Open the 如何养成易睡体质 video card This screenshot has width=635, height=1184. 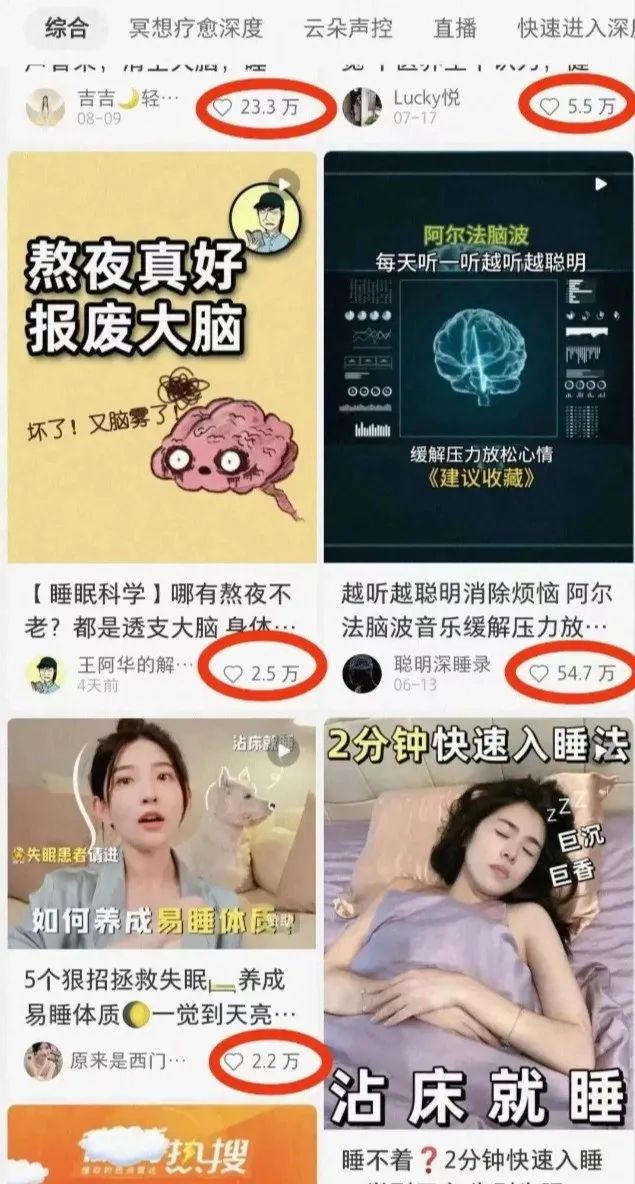click(x=162, y=833)
